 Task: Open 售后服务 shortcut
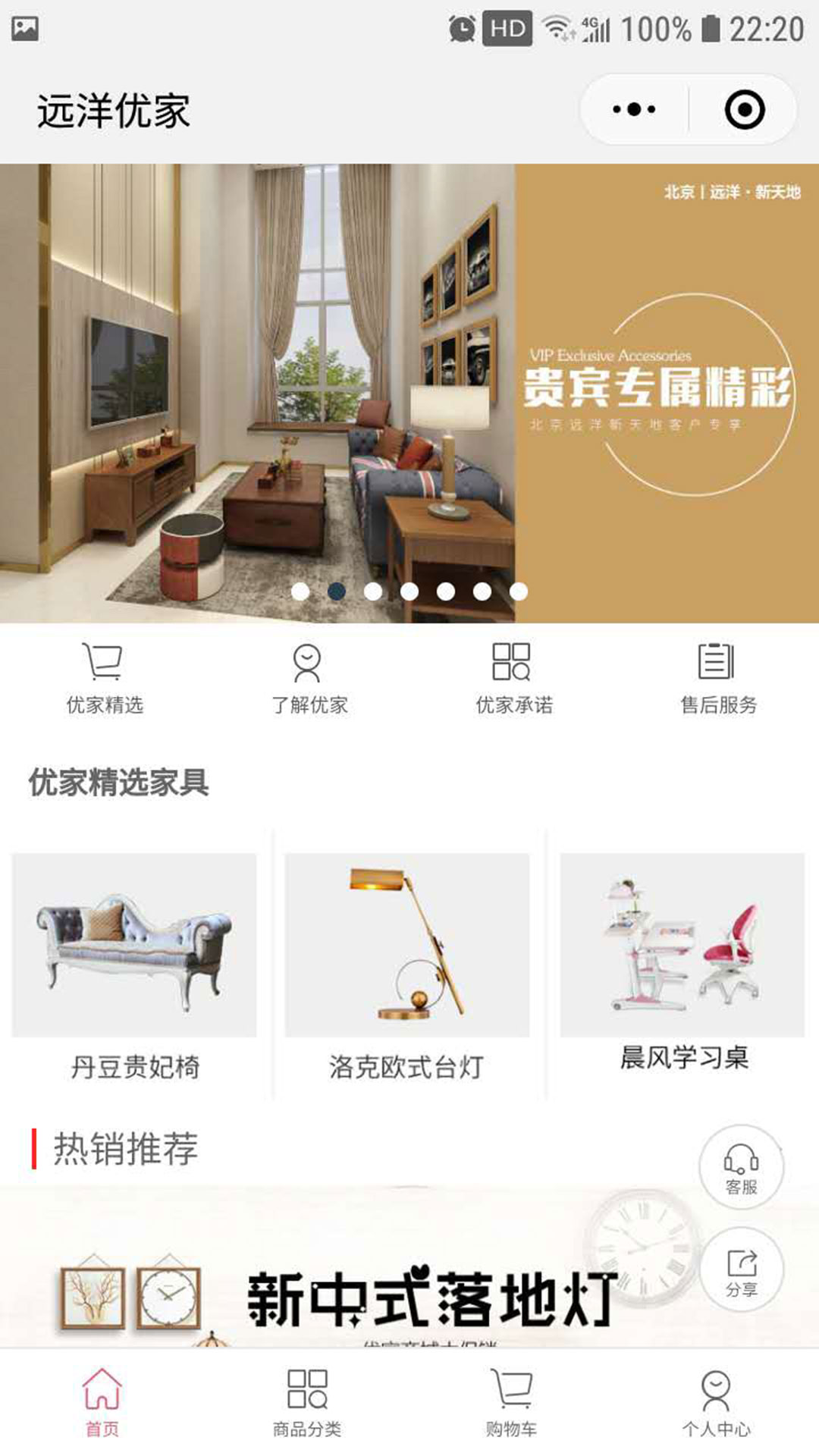[718, 677]
